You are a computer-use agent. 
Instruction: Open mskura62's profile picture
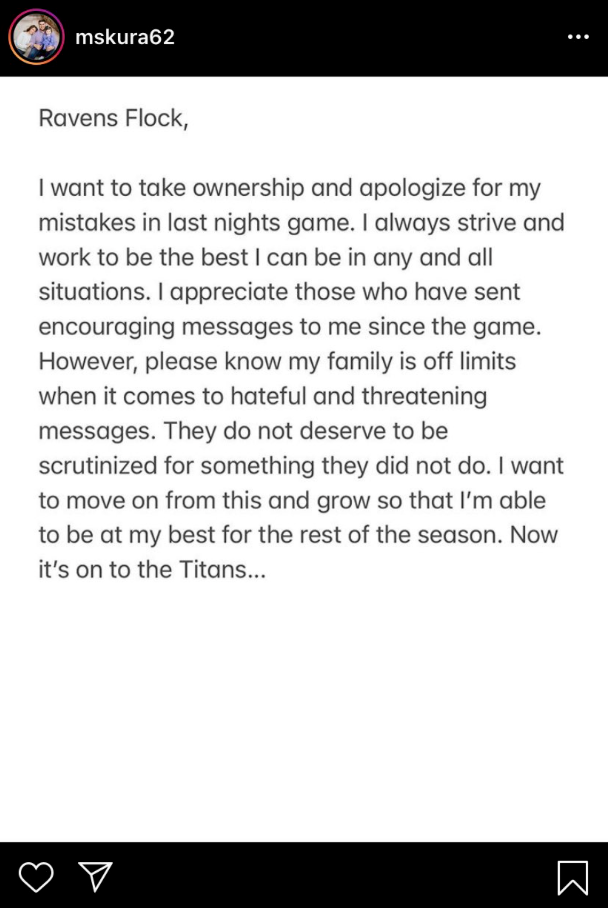tap(36, 37)
